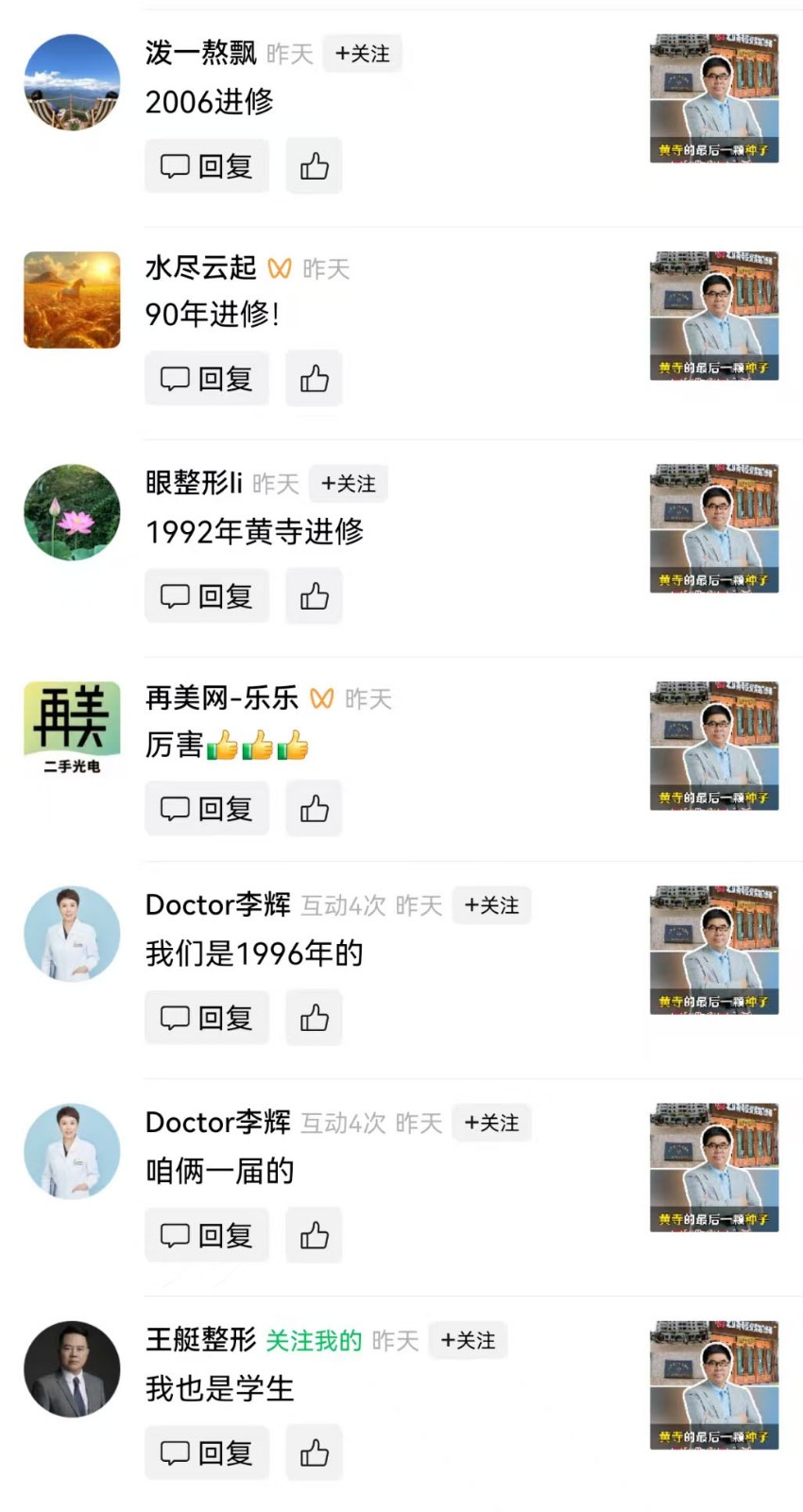The height and width of the screenshot is (1512, 803).
Task: Reply to 水尽云起's comment
Action: (207, 379)
